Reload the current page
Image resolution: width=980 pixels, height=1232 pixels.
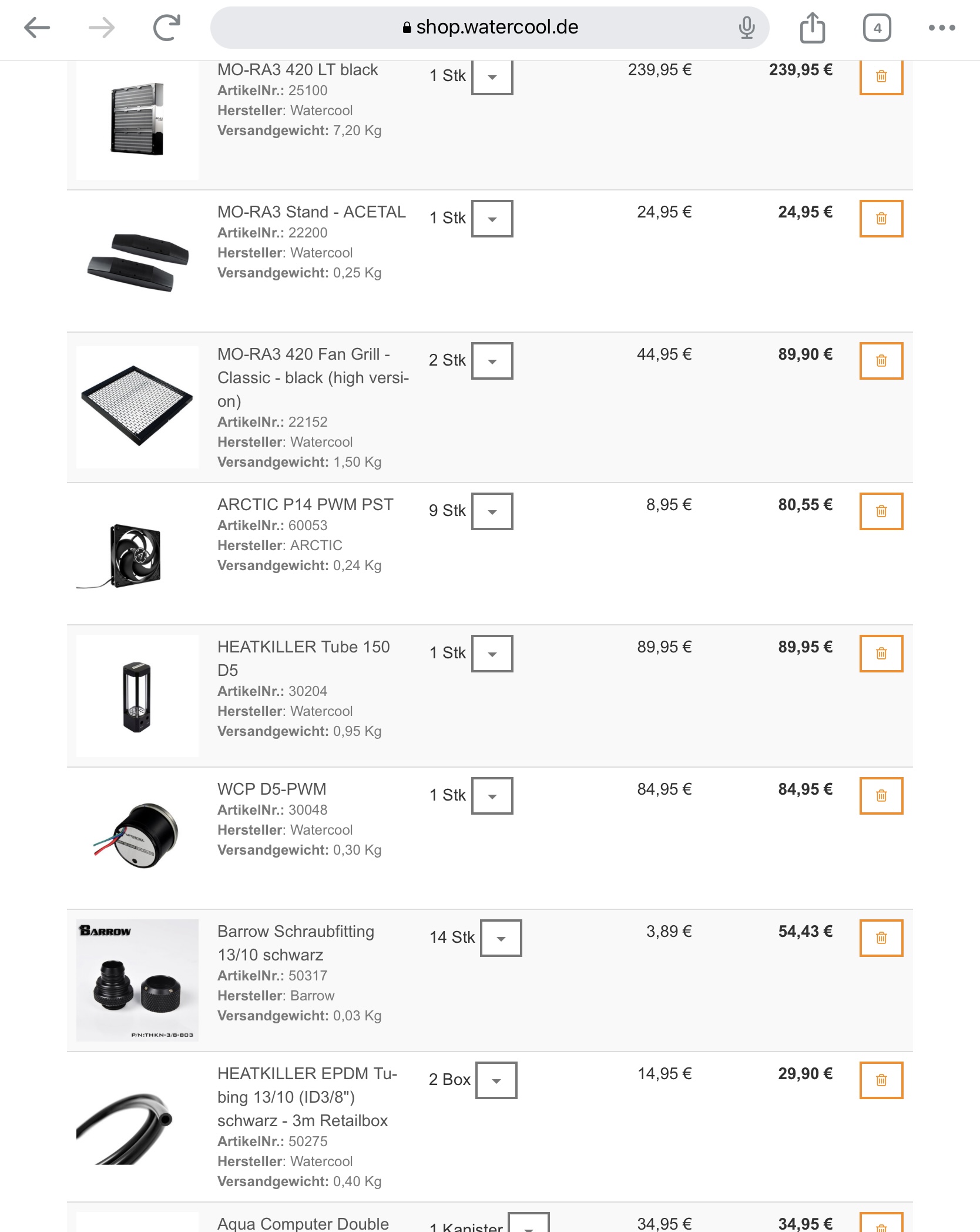pyautogui.click(x=166, y=28)
